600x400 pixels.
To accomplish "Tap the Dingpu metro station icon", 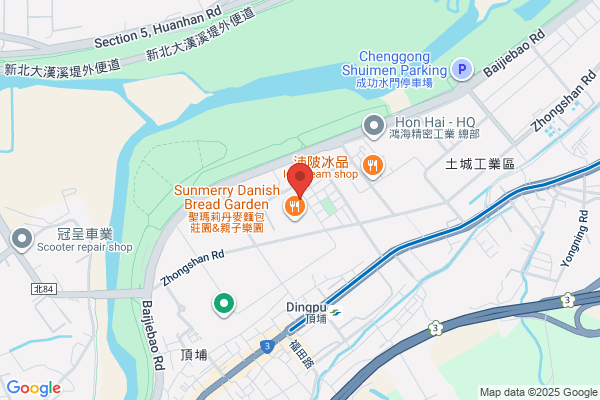I will [336, 313].
